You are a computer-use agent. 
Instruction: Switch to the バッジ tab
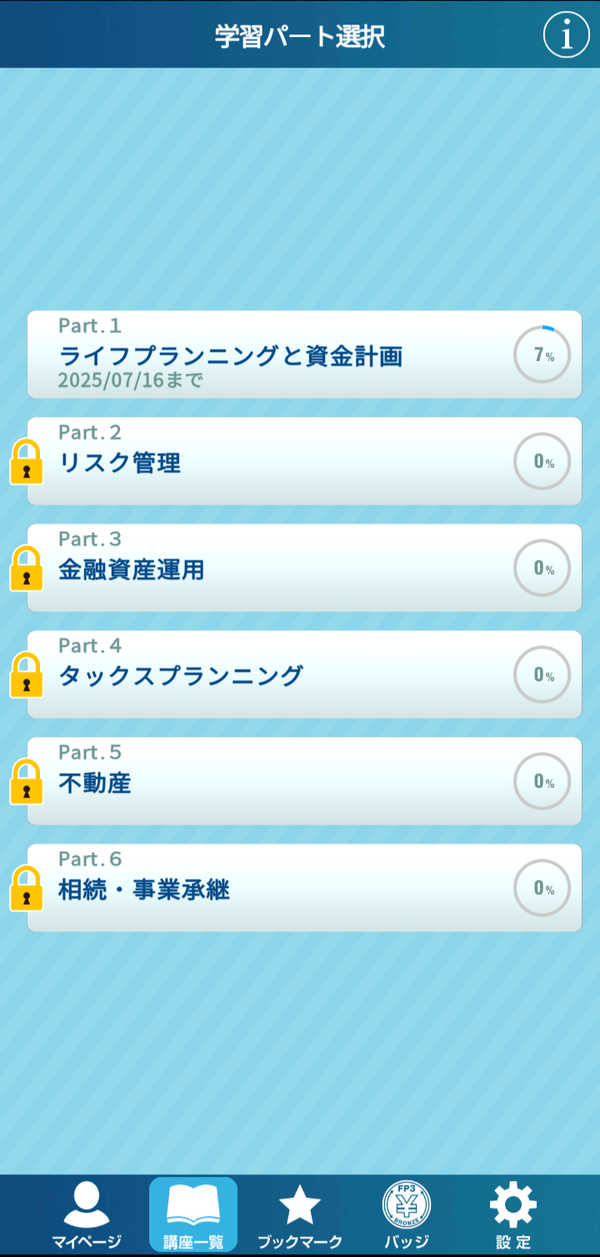(407, 1215)
